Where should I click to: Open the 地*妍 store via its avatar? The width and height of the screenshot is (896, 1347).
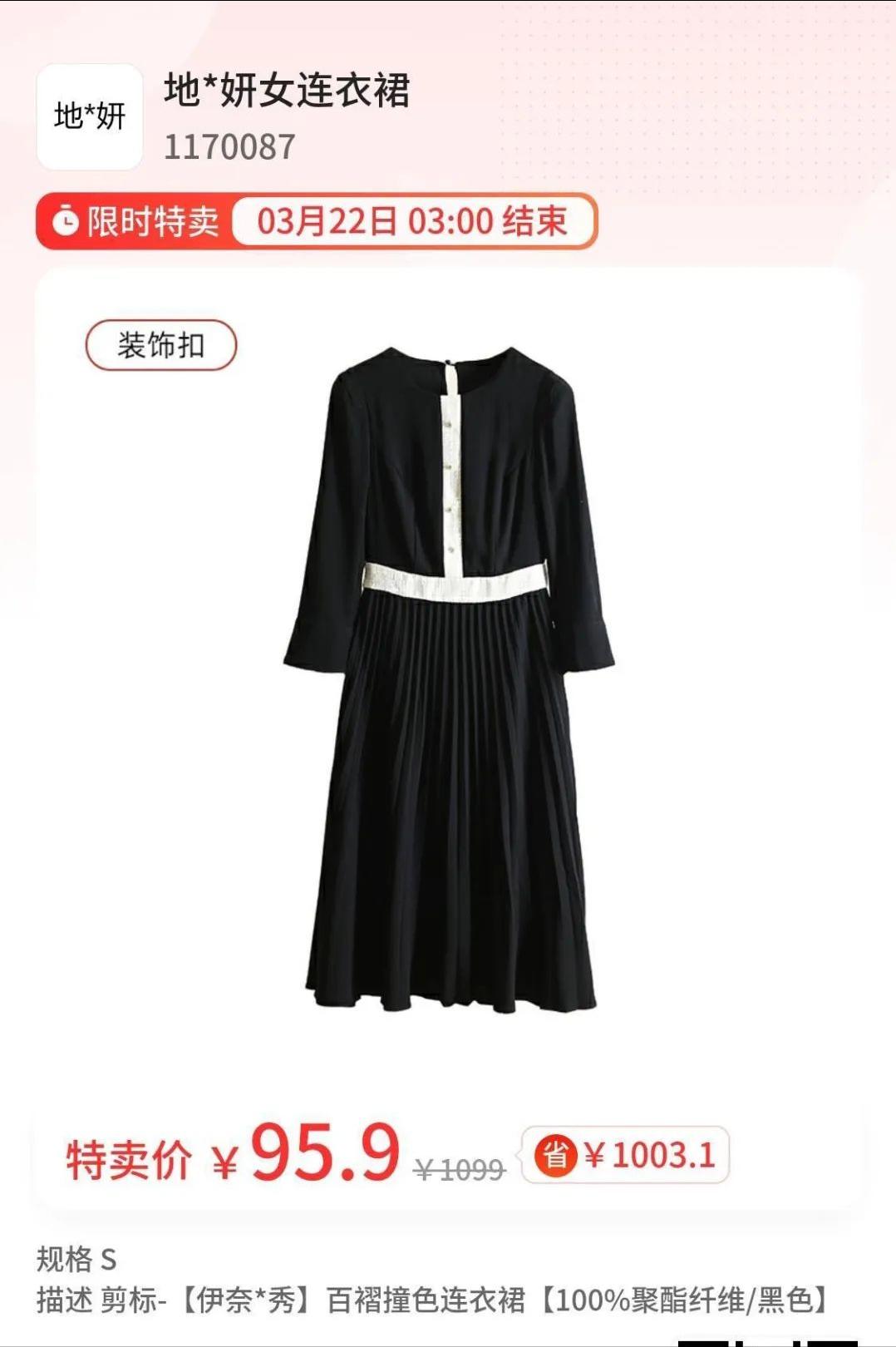tap(89, 116)
